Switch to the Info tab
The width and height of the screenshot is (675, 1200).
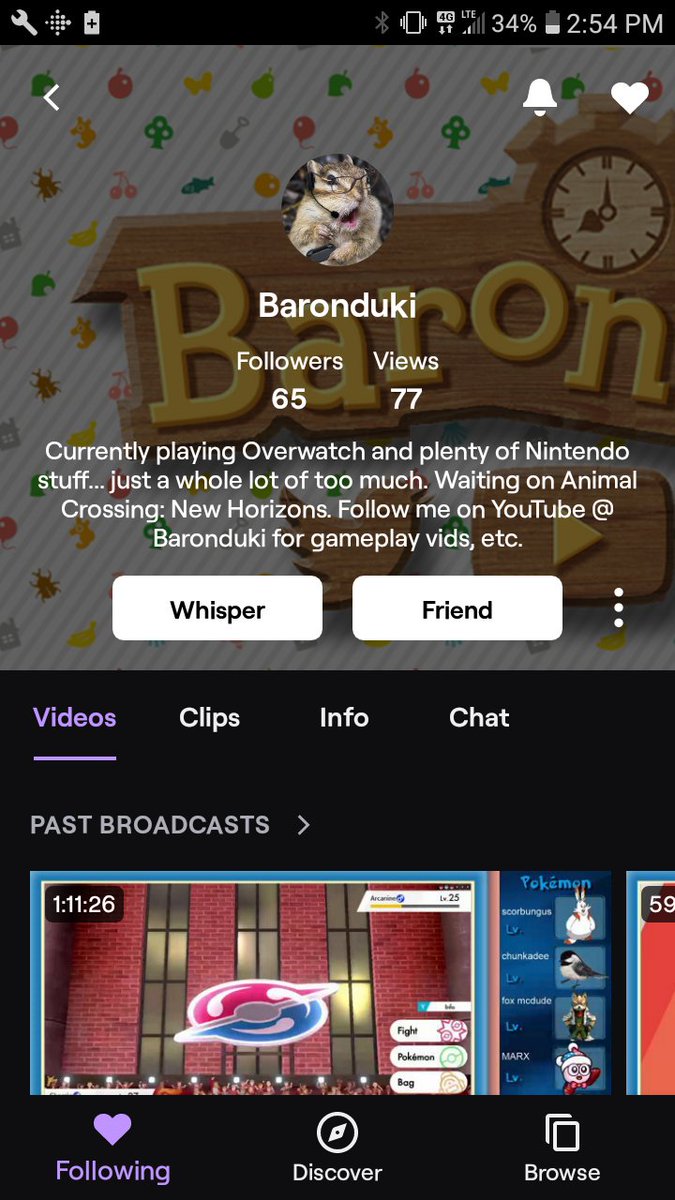click(344, 717)
